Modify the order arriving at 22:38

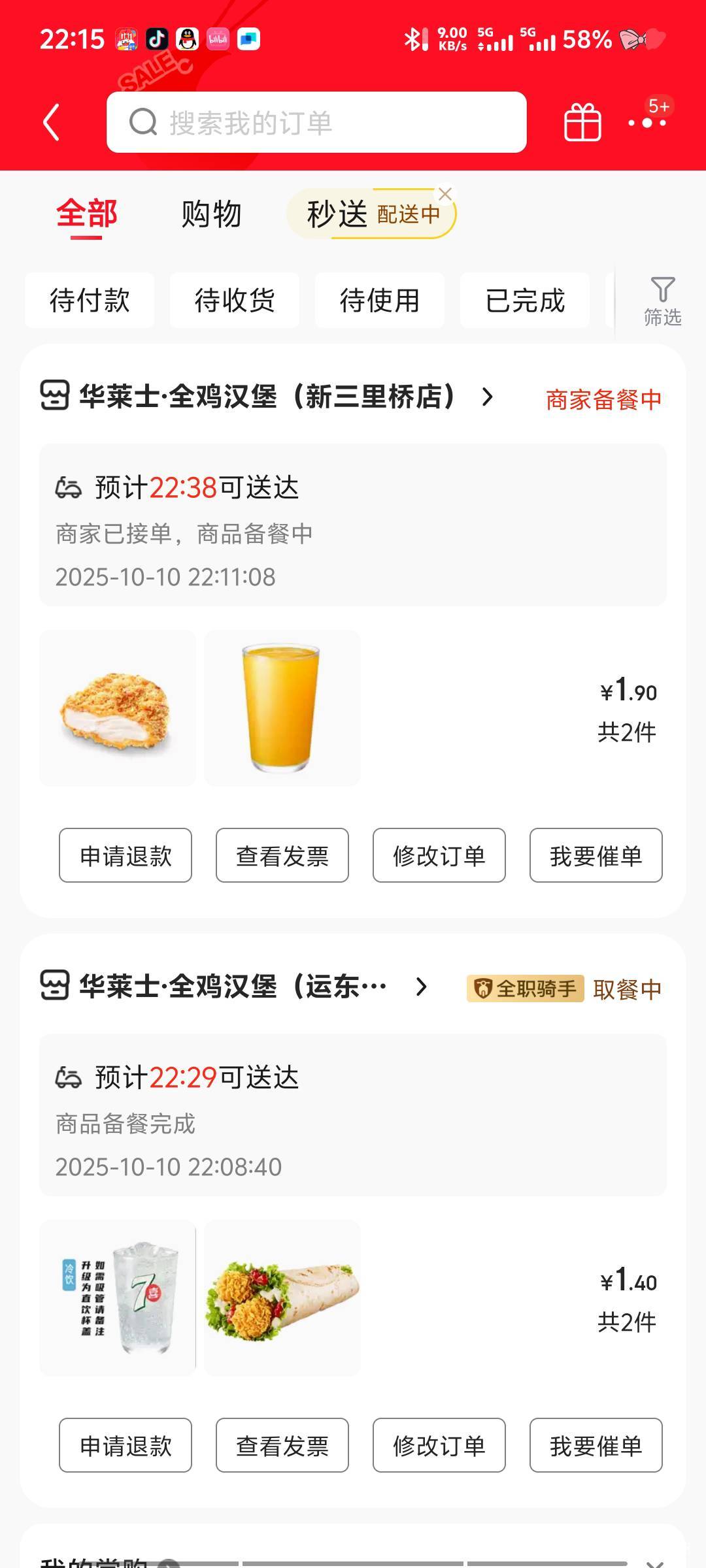tap(439, 855)
